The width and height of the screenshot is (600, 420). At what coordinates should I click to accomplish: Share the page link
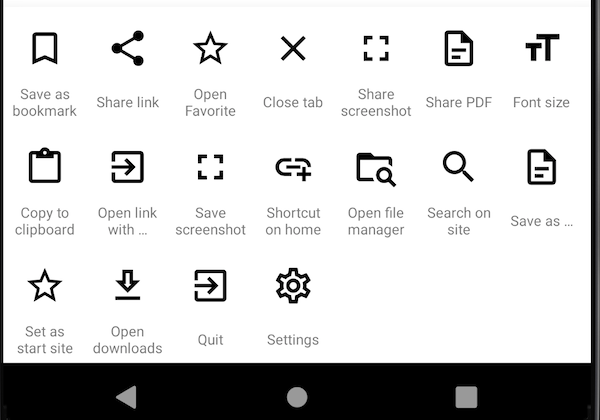[127, 74]
